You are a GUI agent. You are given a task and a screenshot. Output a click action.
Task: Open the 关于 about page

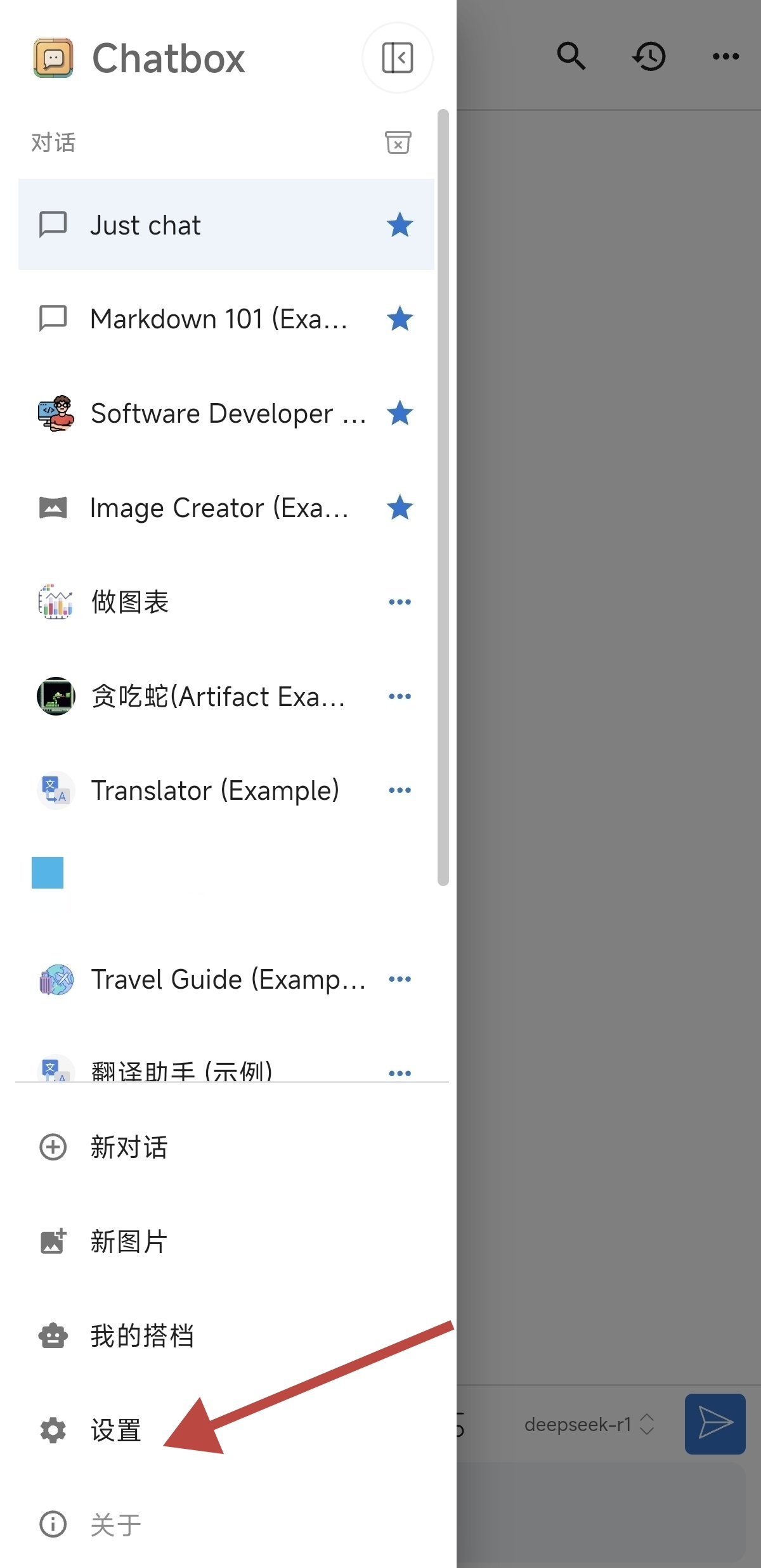(x=115, y=1524)
